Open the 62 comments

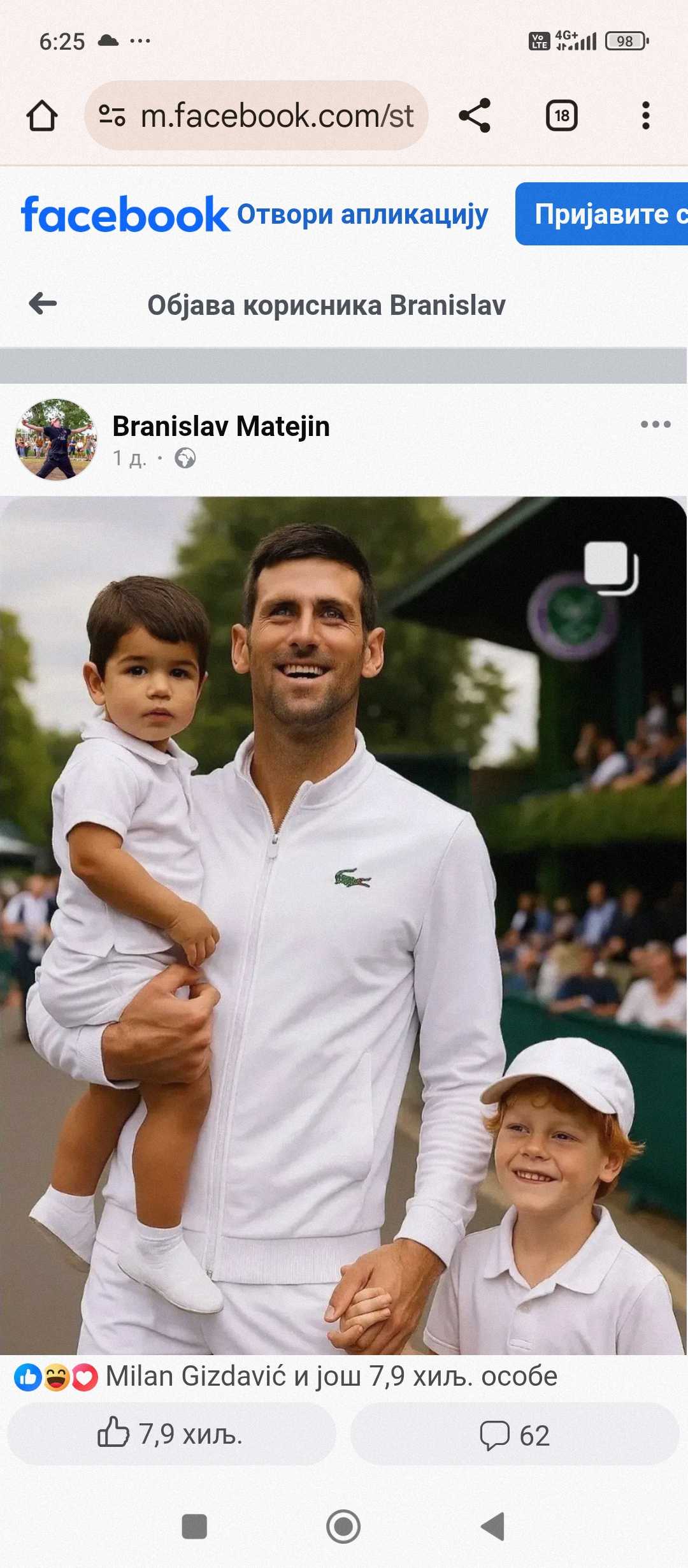515,1434
